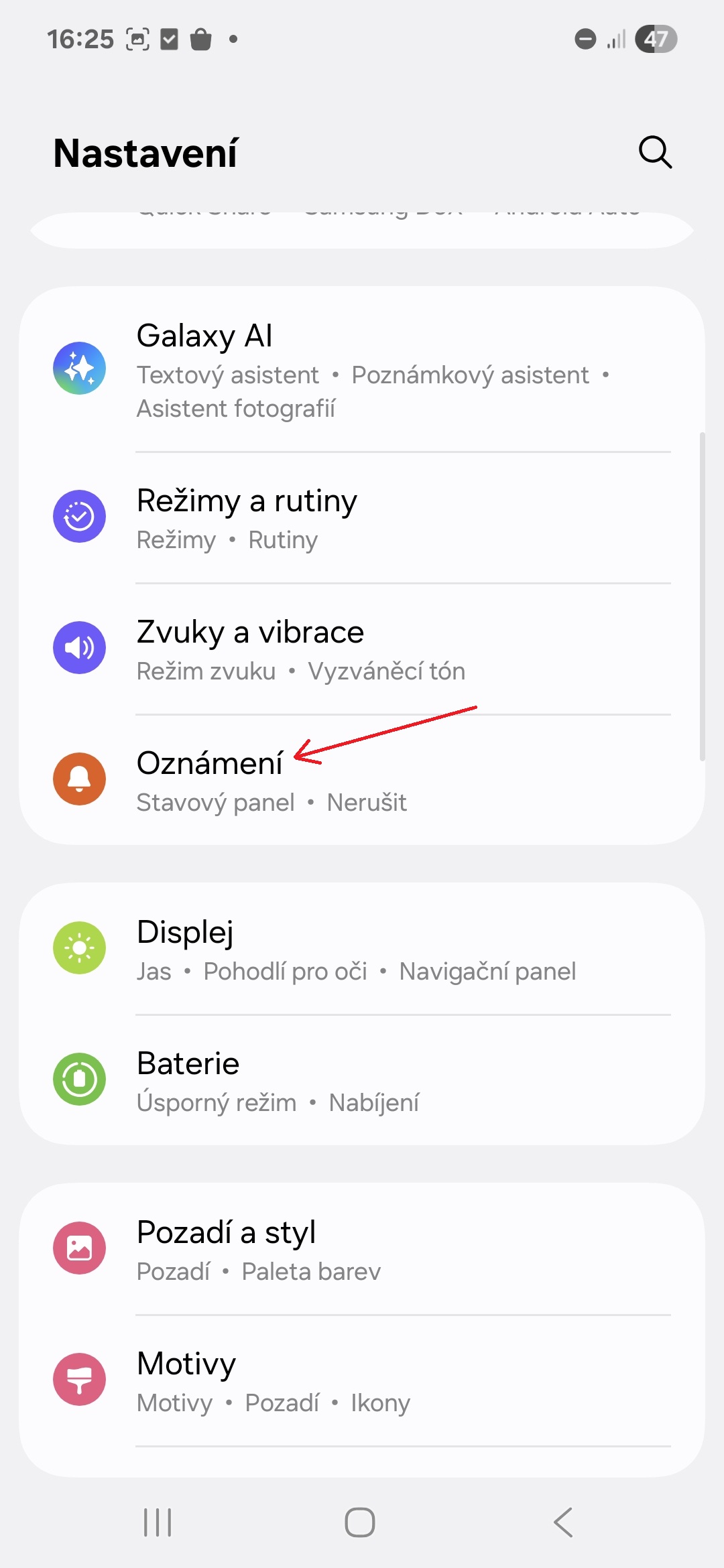Open Galaxy AI settings
Image resolution: width=724 pixels, height=1568 pixels.
(362, 370)
